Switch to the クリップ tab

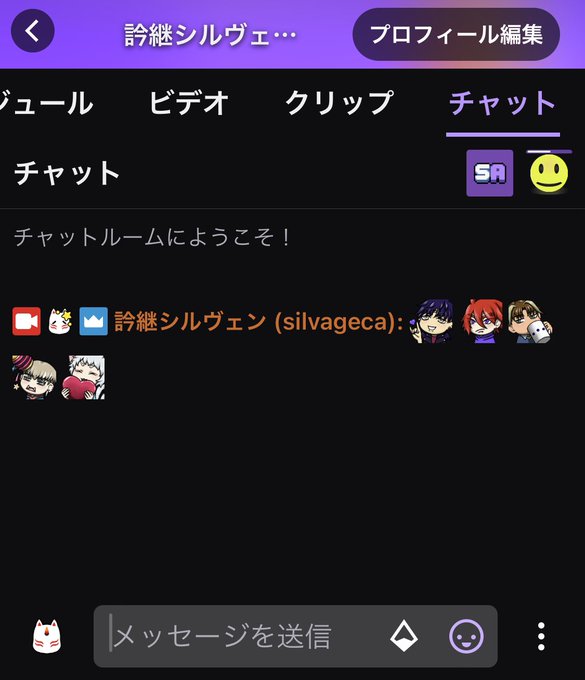(x=340, y=103)
